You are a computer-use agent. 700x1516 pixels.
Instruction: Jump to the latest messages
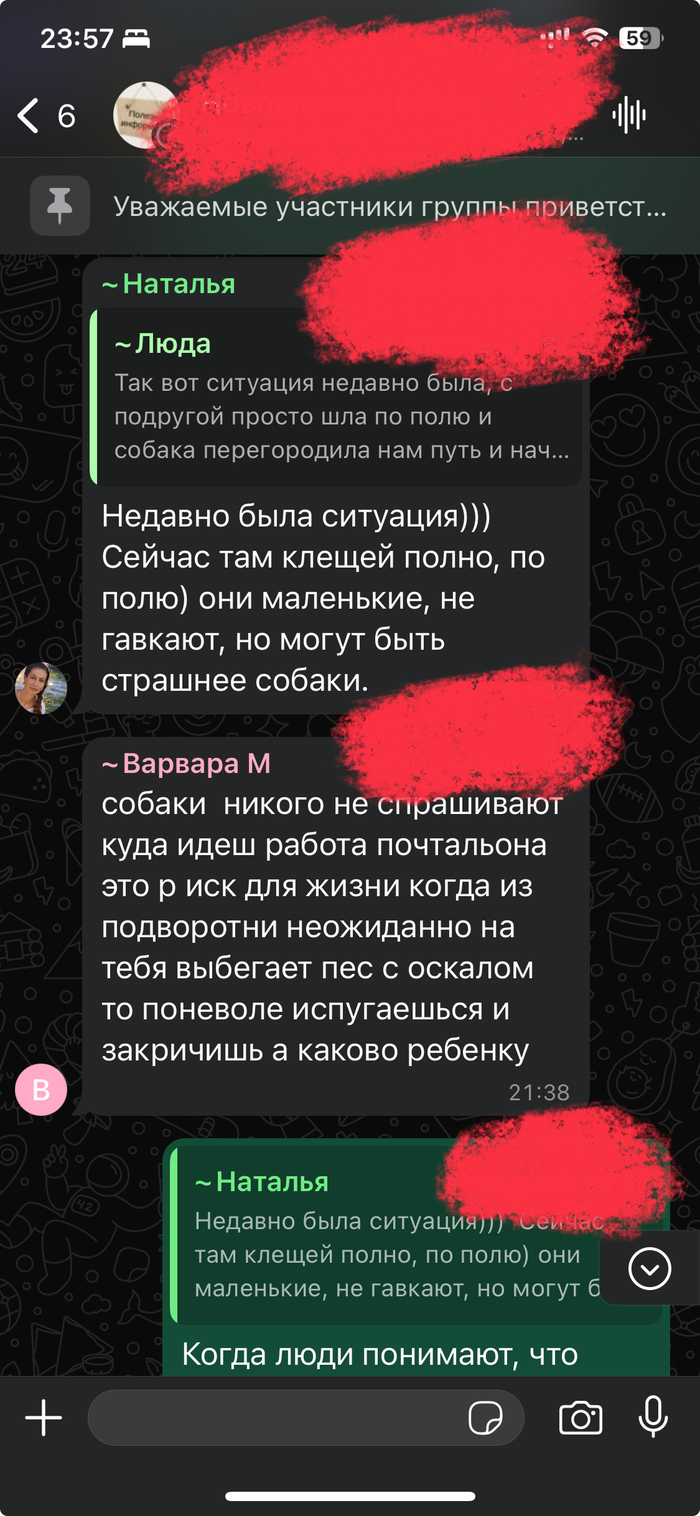(x=650, y=1269)
